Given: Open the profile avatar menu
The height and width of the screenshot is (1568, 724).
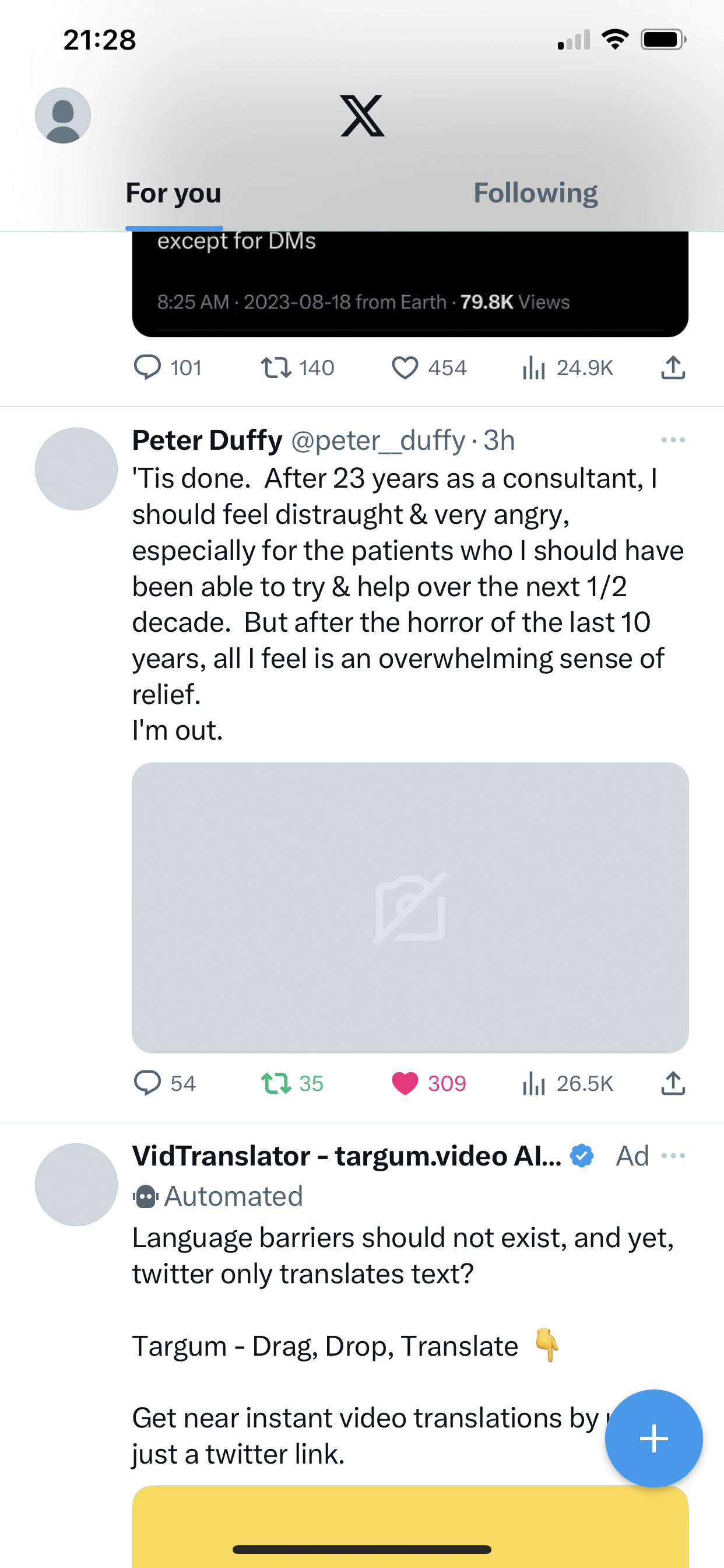Looking at the screenshot, I should 63,116.
